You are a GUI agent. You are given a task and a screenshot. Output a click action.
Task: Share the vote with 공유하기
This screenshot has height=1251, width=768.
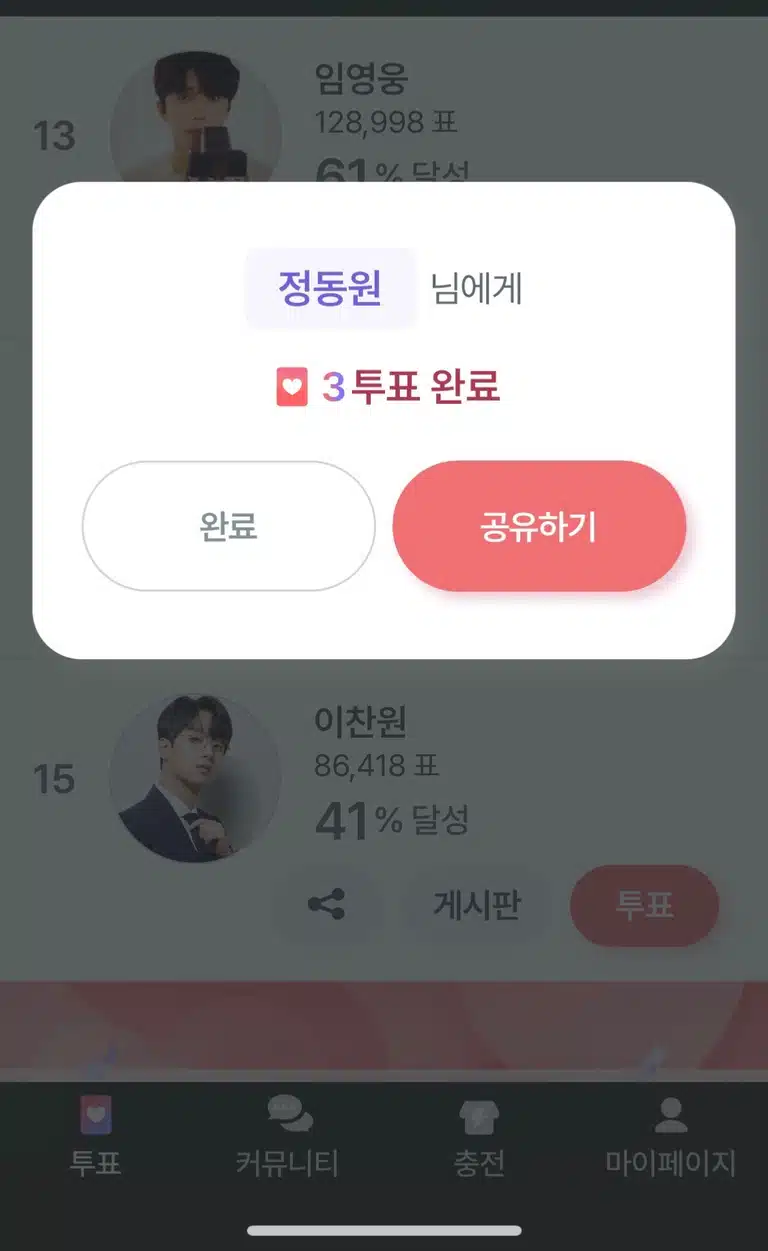[x=539, y=526]
